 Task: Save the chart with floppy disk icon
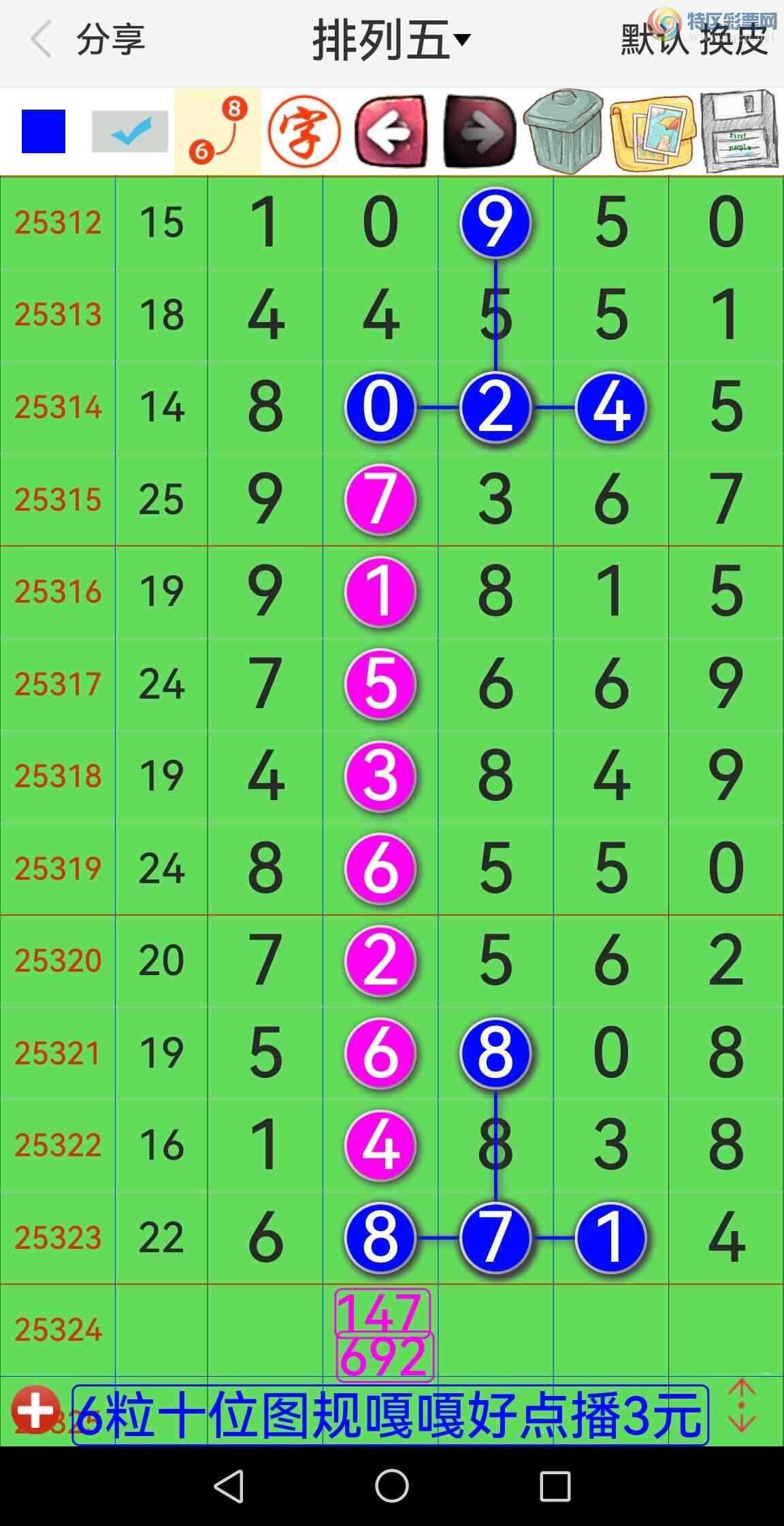tap(740, 131)
